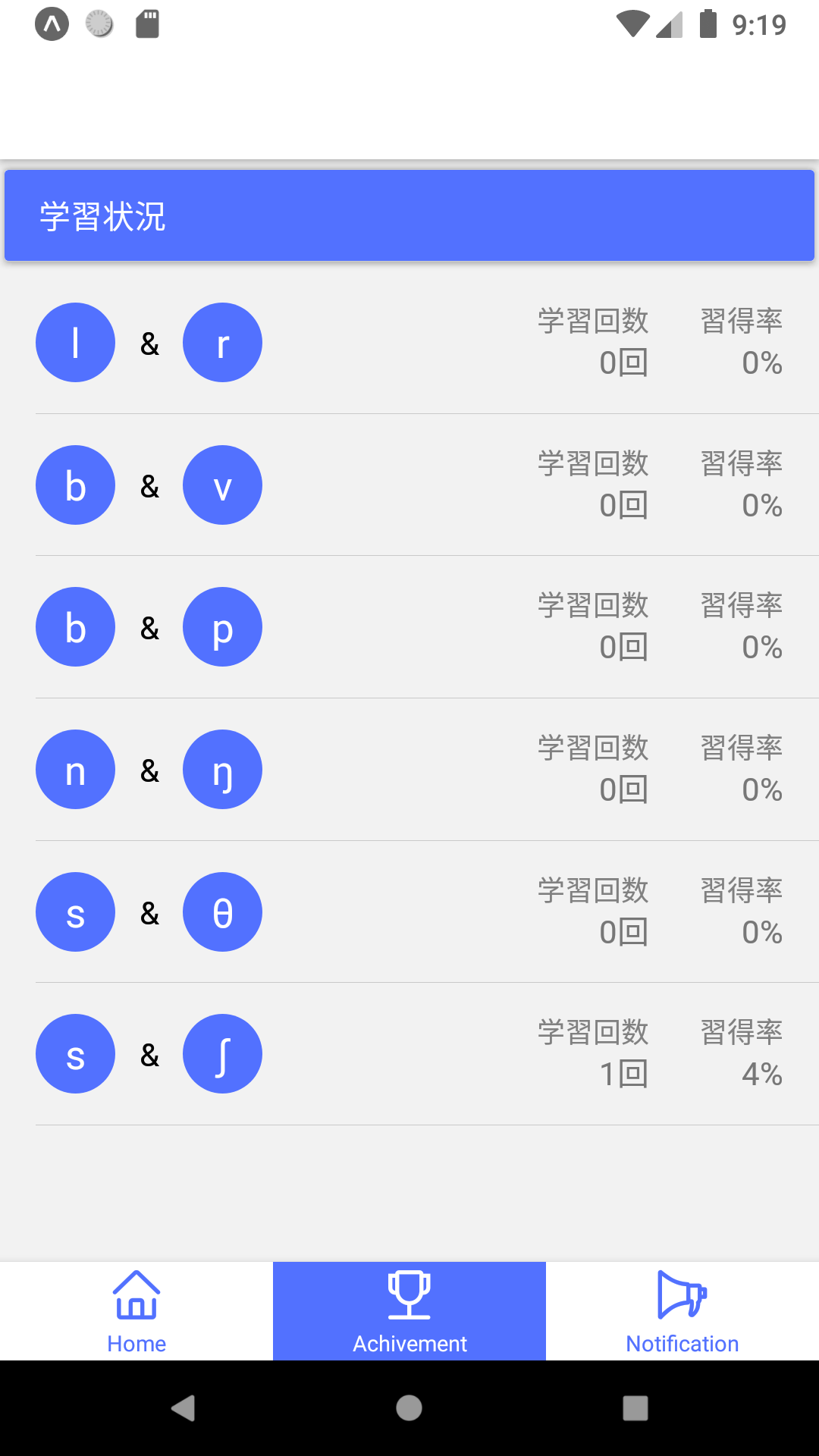Select the n icon in the n & ŋ pair
Screen dimensions: 819x1456
tap(75, 769)
